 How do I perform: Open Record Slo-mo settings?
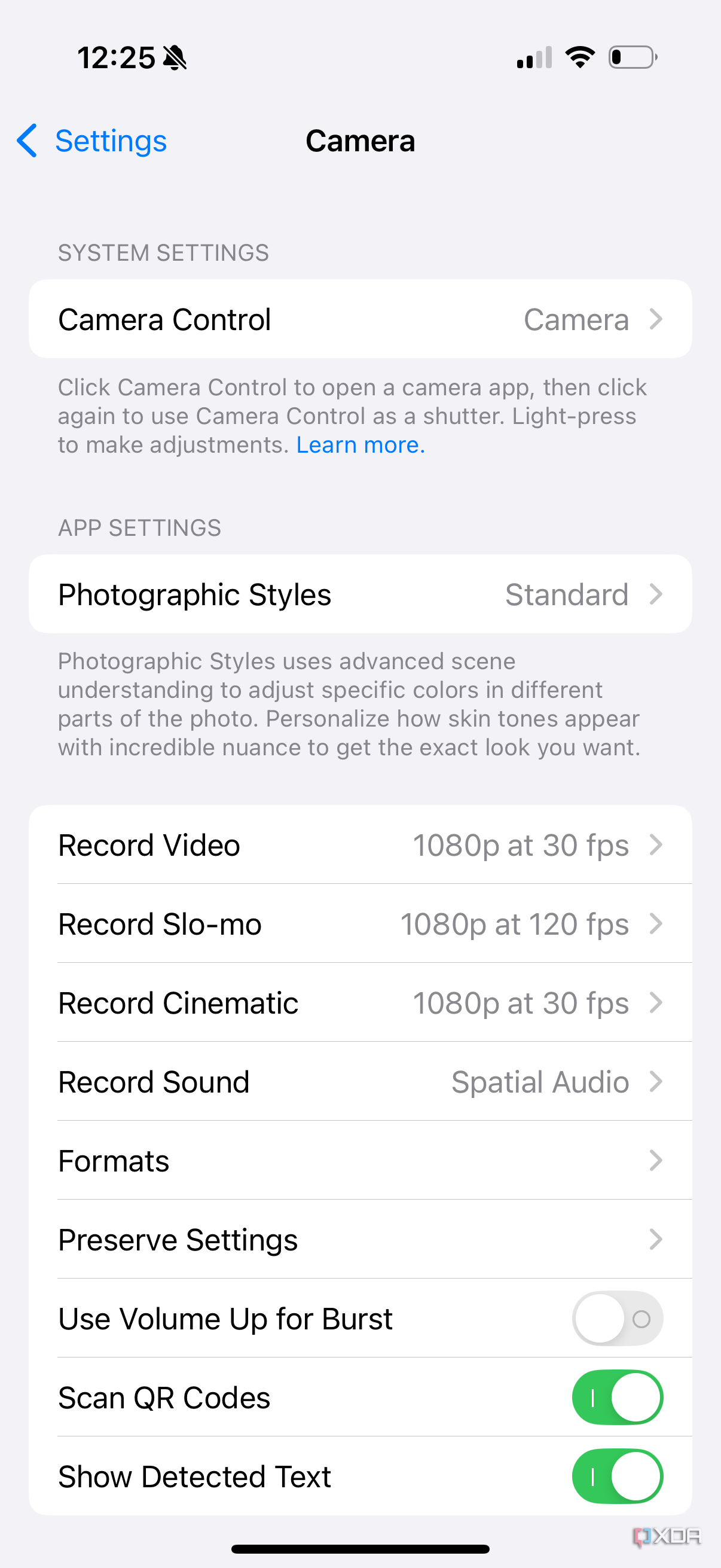[x=360, y=923]
